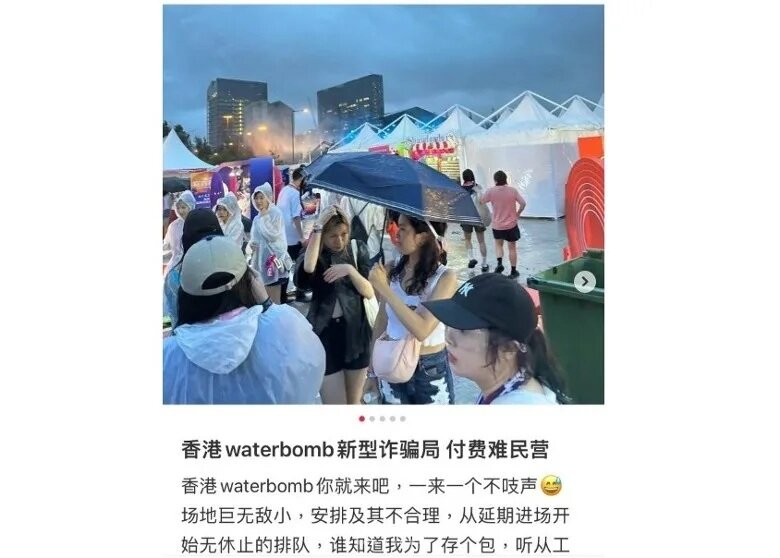Image resolution: width=780 pixels, height=558 pixels.
Task: Open the rainy waterbomb photo full-screen
Action: click(x=383, y=204)
